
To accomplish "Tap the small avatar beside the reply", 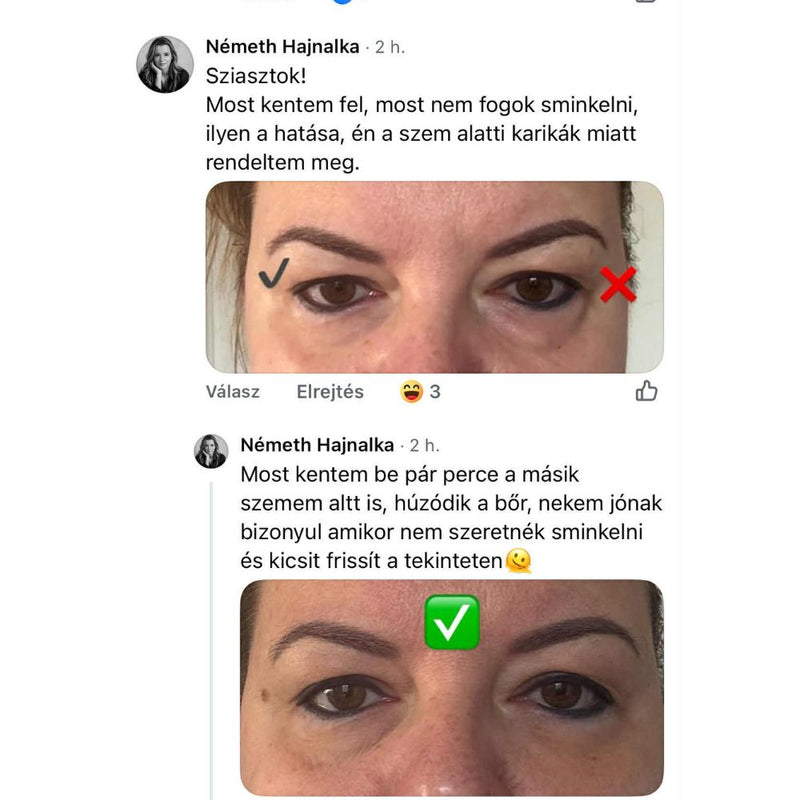I will [211, 451].
